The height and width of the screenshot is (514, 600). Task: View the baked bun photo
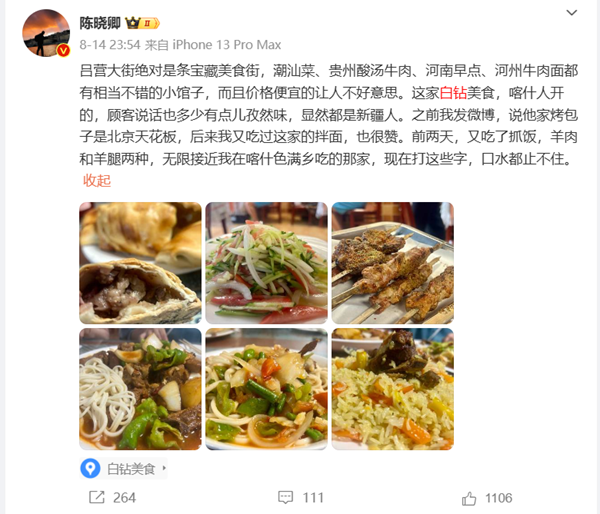pyautogui.click(x=139, y=262)
